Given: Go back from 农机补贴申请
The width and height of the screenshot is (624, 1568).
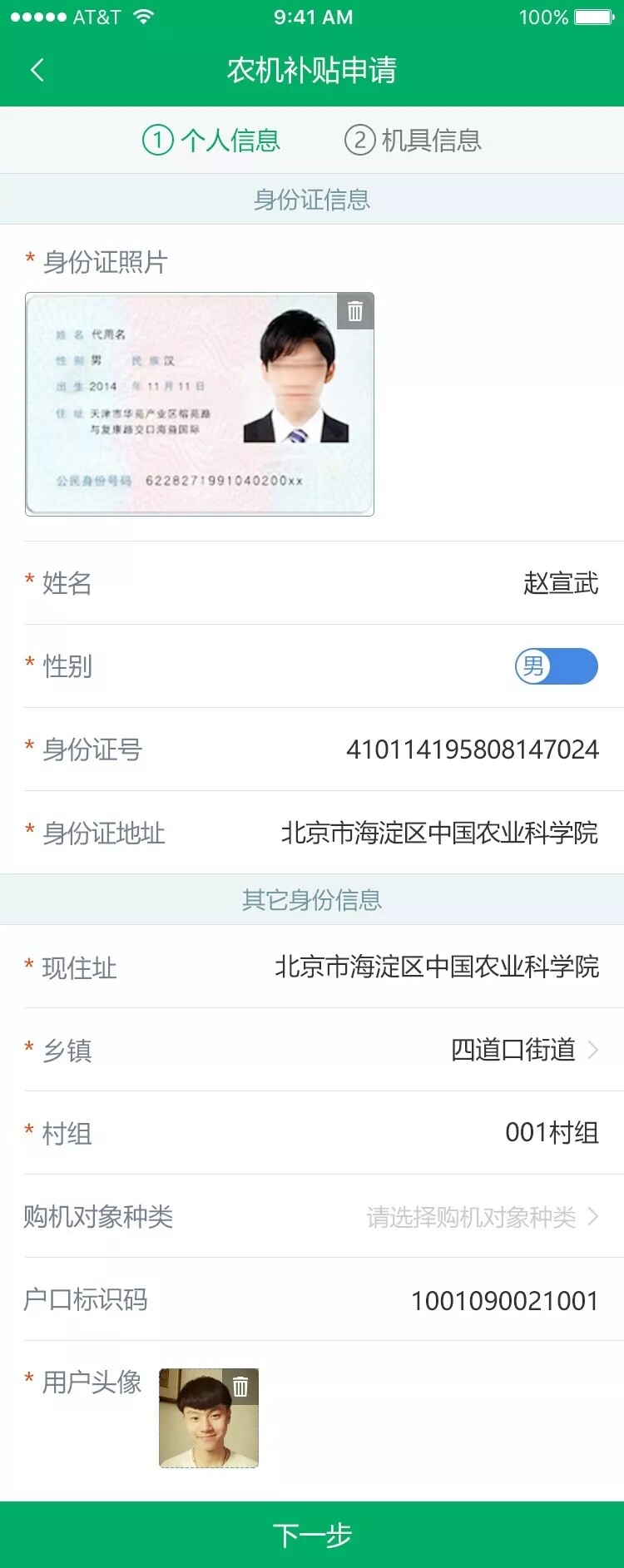Looking at the screenshot, I should (x=37, y=70).
